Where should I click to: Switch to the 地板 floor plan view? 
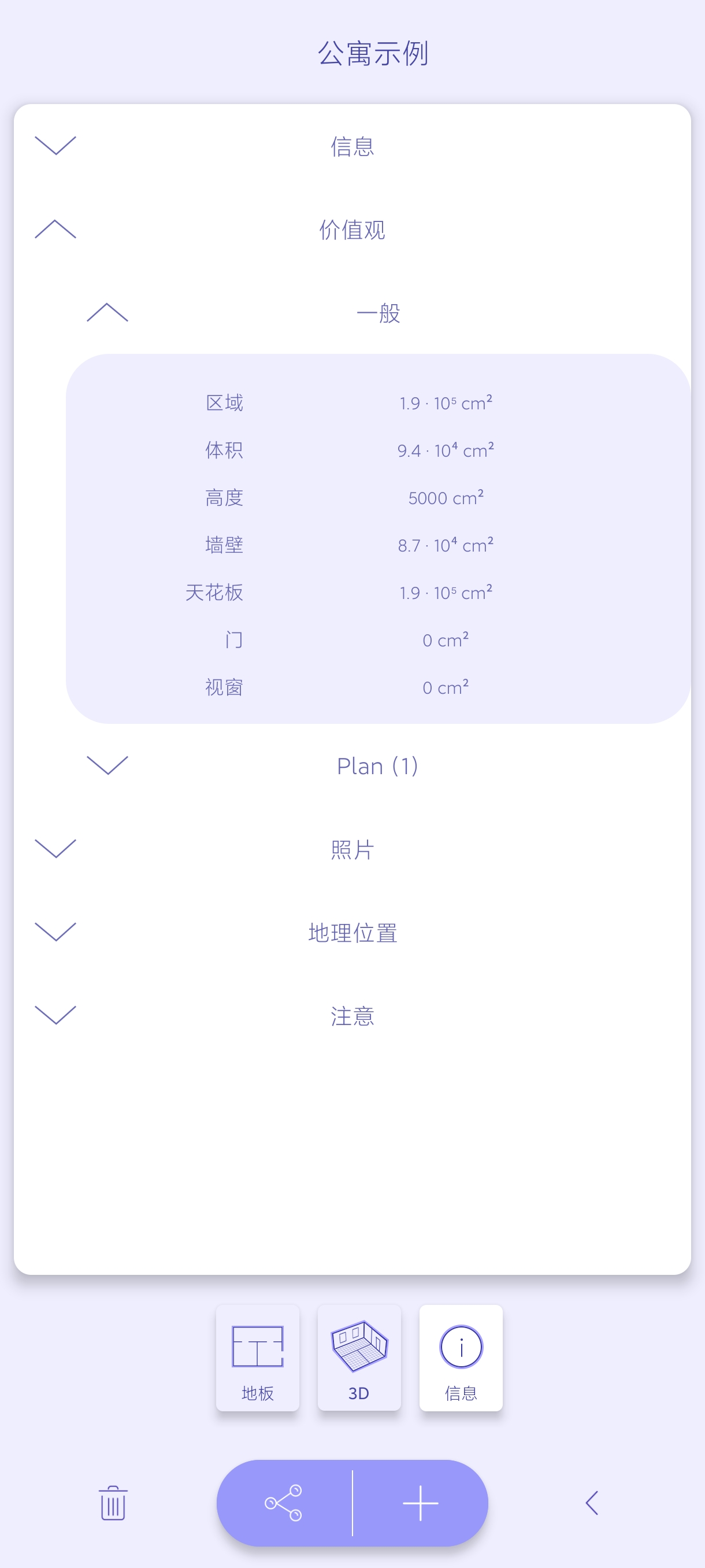pyautogui.click(x=257, y=1358)
